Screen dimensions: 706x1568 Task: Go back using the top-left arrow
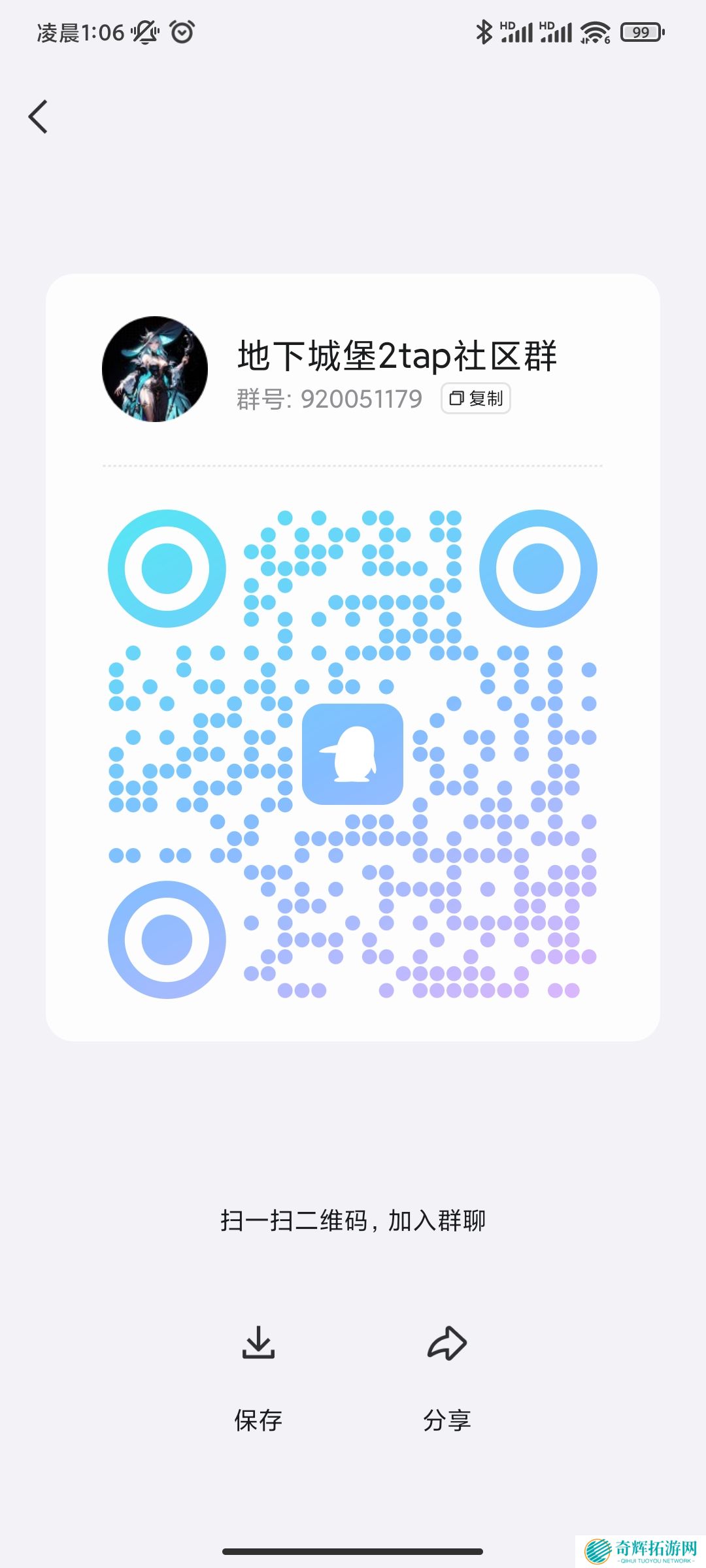[39, 117]
